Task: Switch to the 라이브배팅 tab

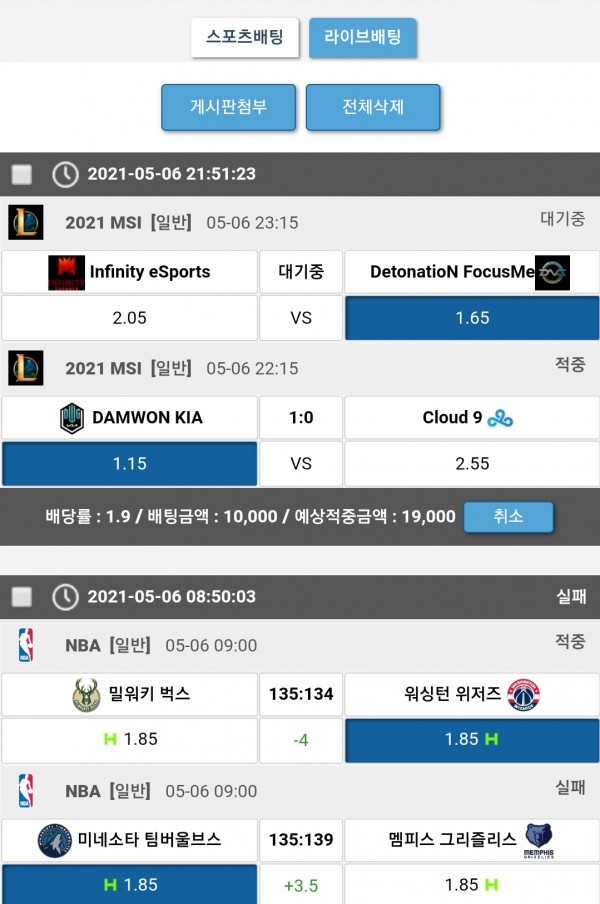Action: (x=362, y=38)
